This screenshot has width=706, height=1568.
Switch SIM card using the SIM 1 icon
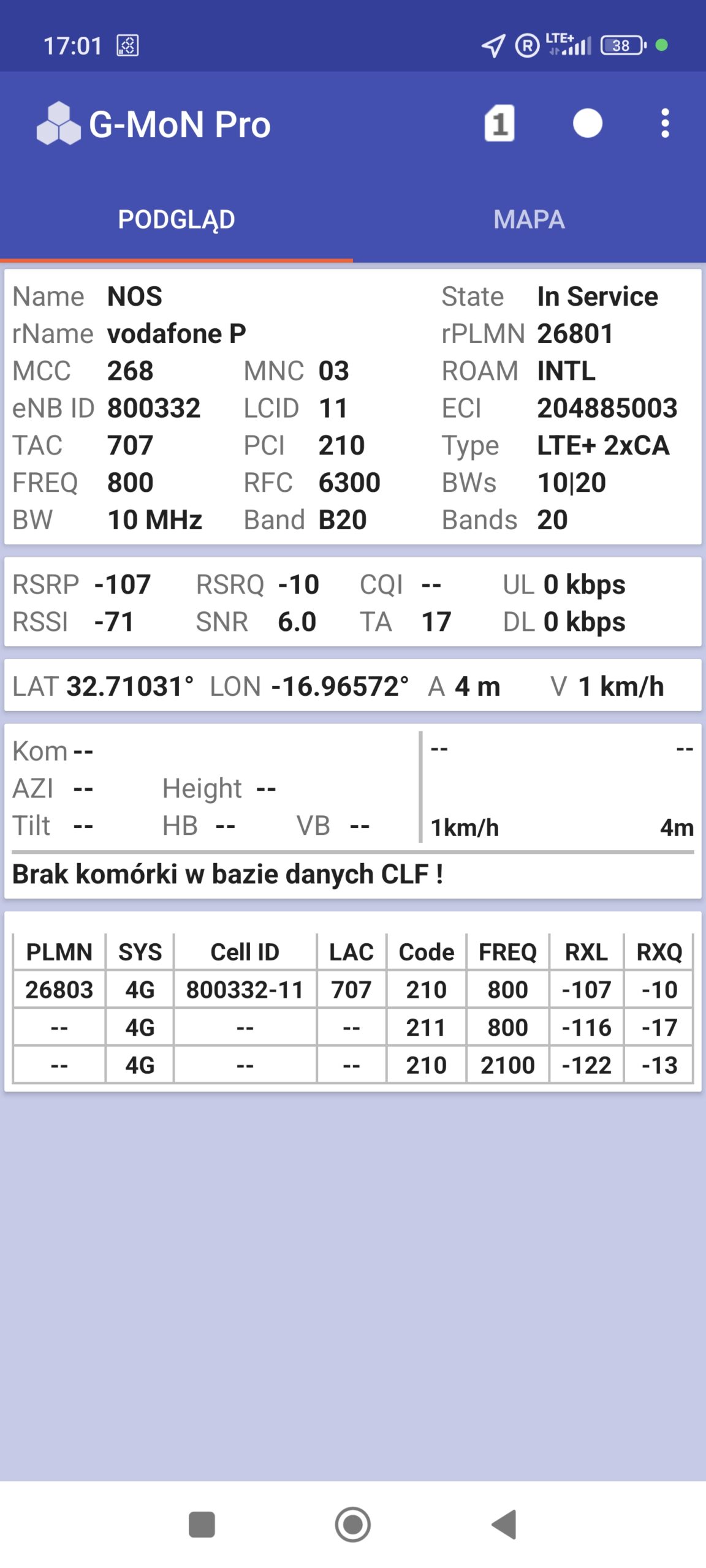(x=499, y=124)
